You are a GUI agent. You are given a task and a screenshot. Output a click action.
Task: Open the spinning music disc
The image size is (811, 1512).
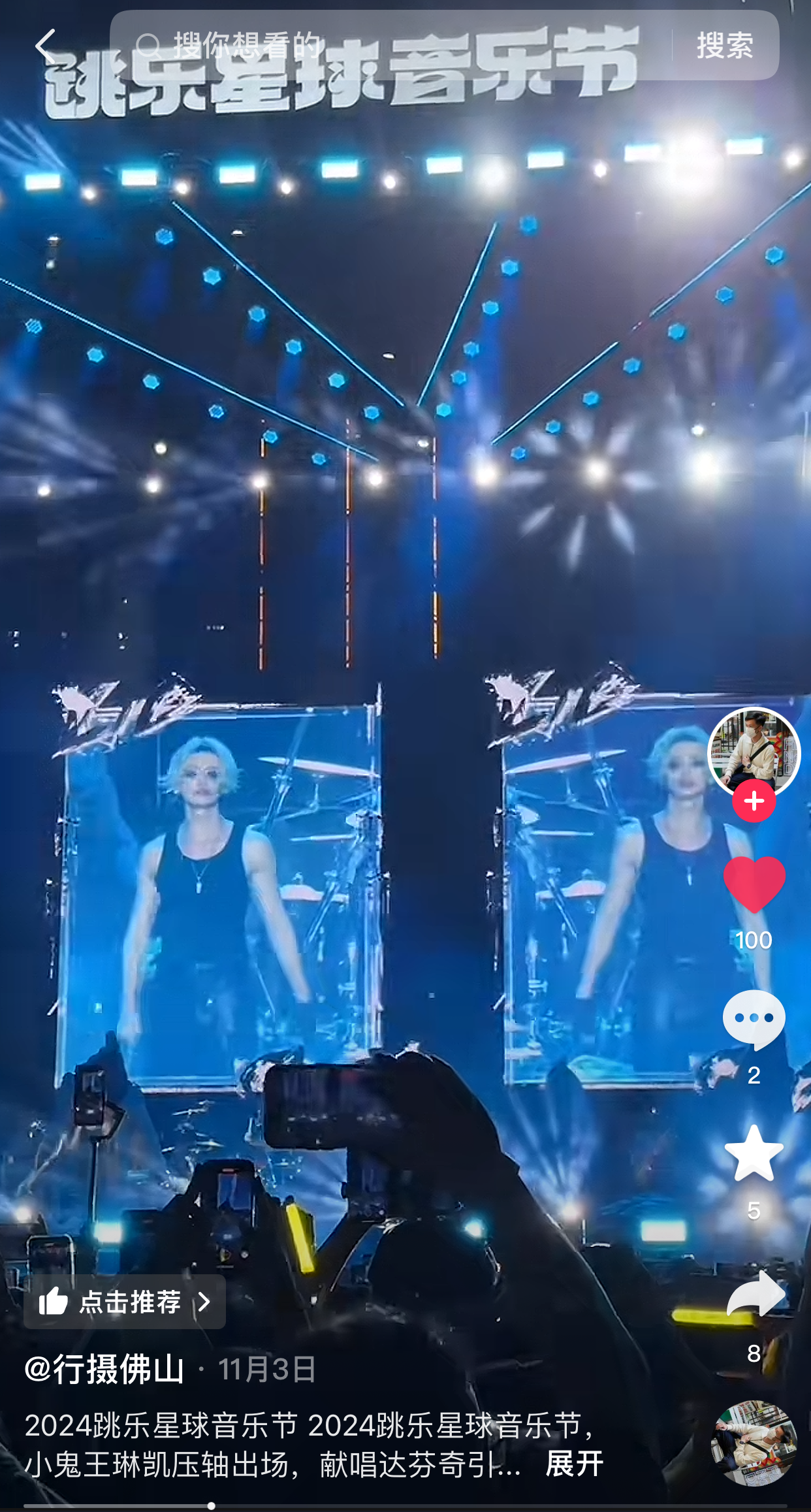(x=754, y=1443)
